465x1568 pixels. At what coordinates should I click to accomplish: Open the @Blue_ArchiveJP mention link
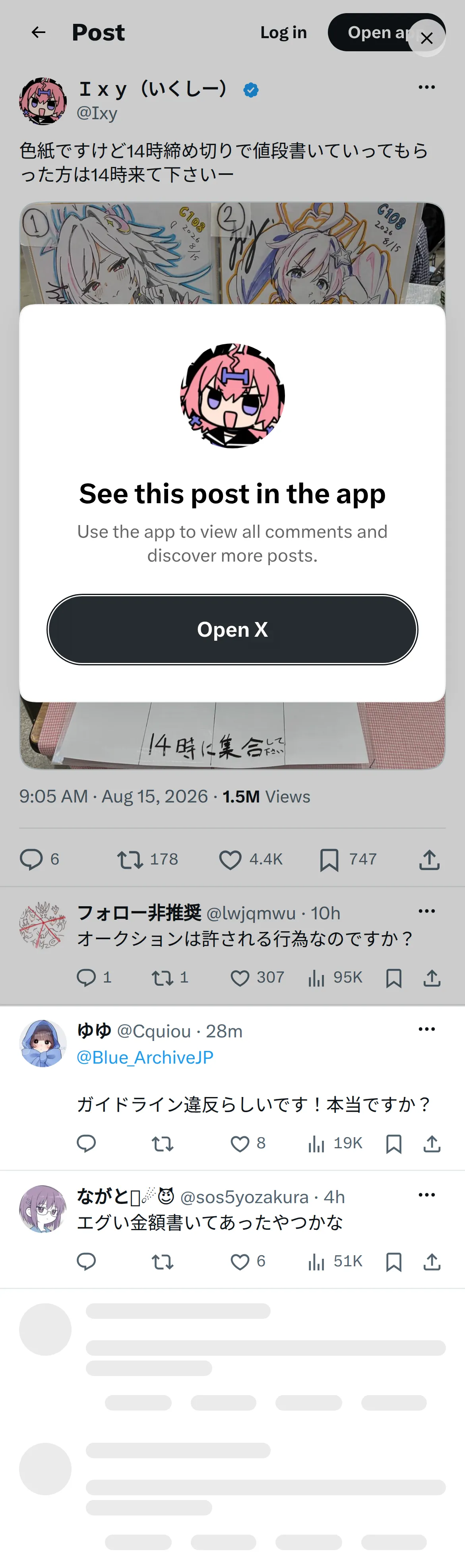click(145, 1057)
